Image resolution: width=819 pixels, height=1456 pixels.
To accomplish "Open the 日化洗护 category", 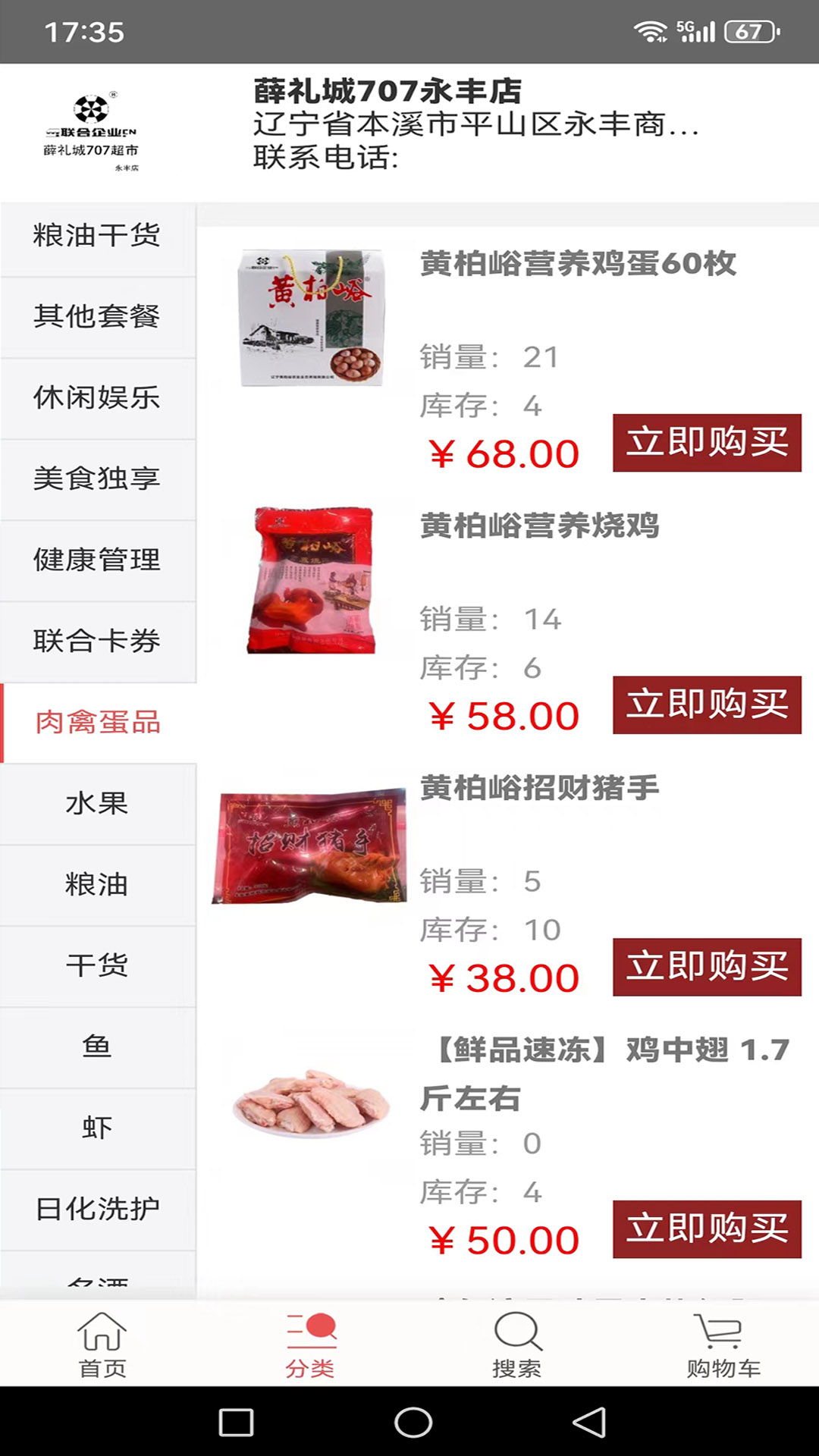I will coord(99,1205).
